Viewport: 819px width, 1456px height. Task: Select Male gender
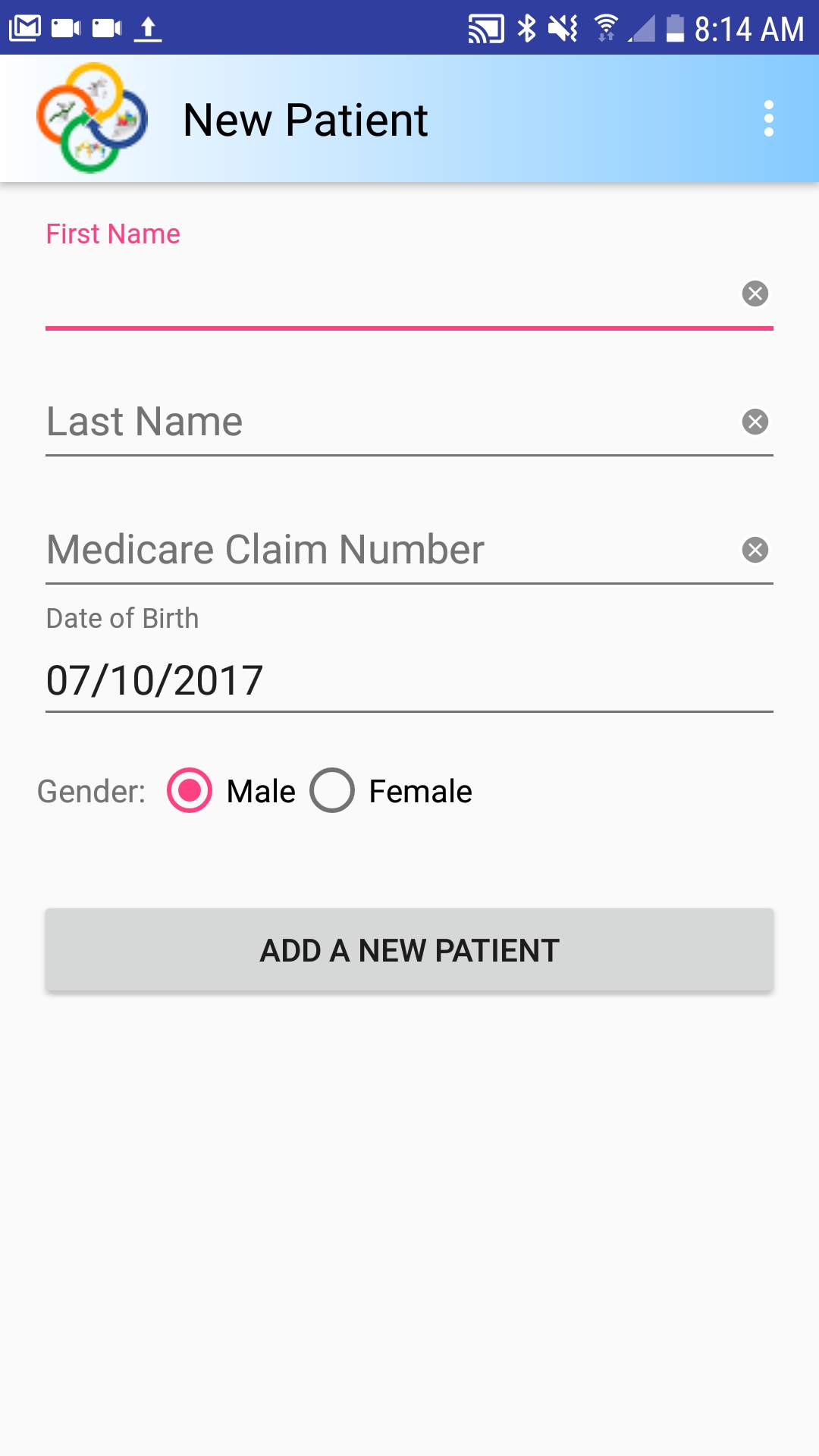[x=231, y=791]
